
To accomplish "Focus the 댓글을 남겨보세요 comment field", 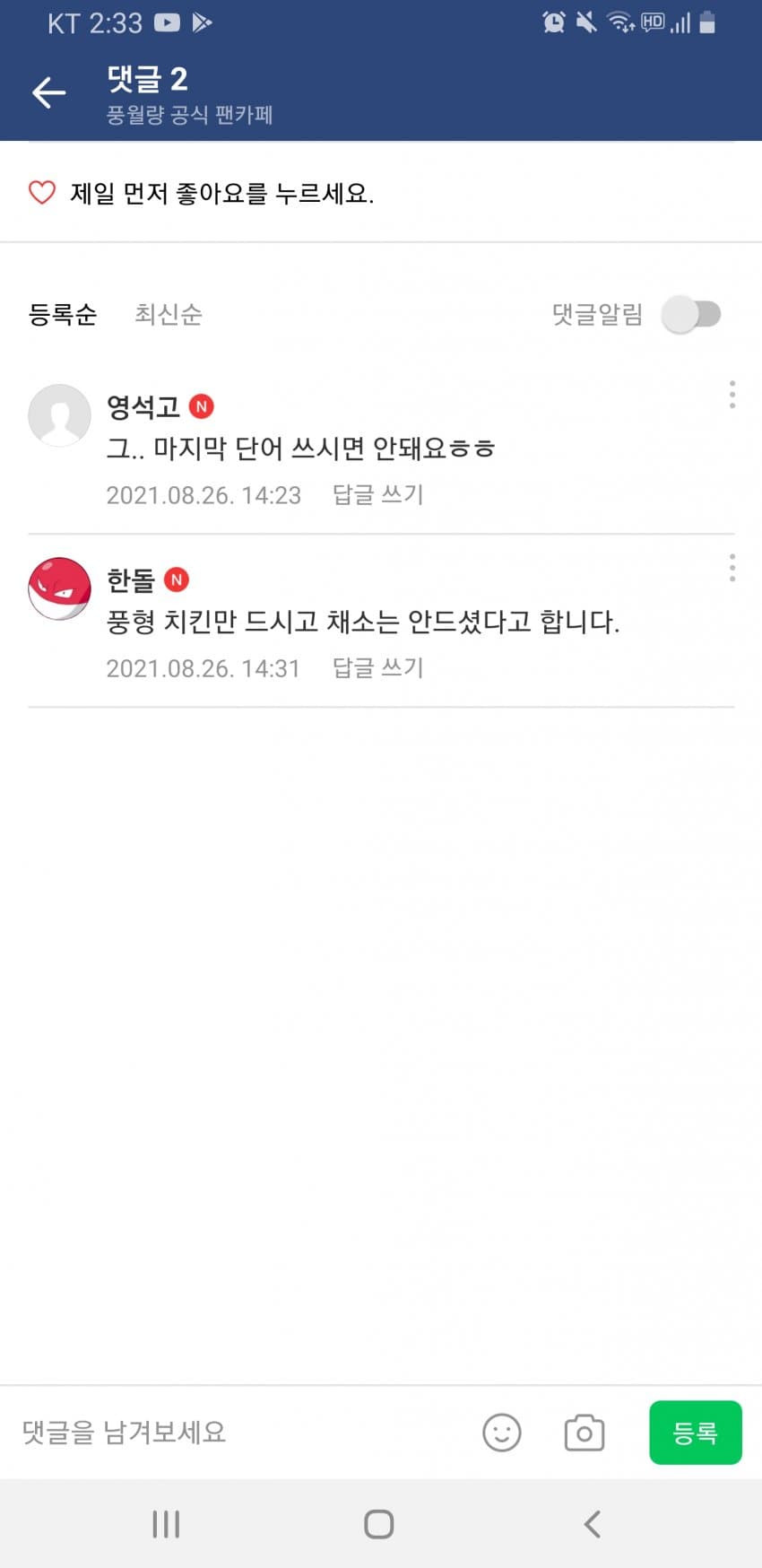I will tap(233, 1433).
